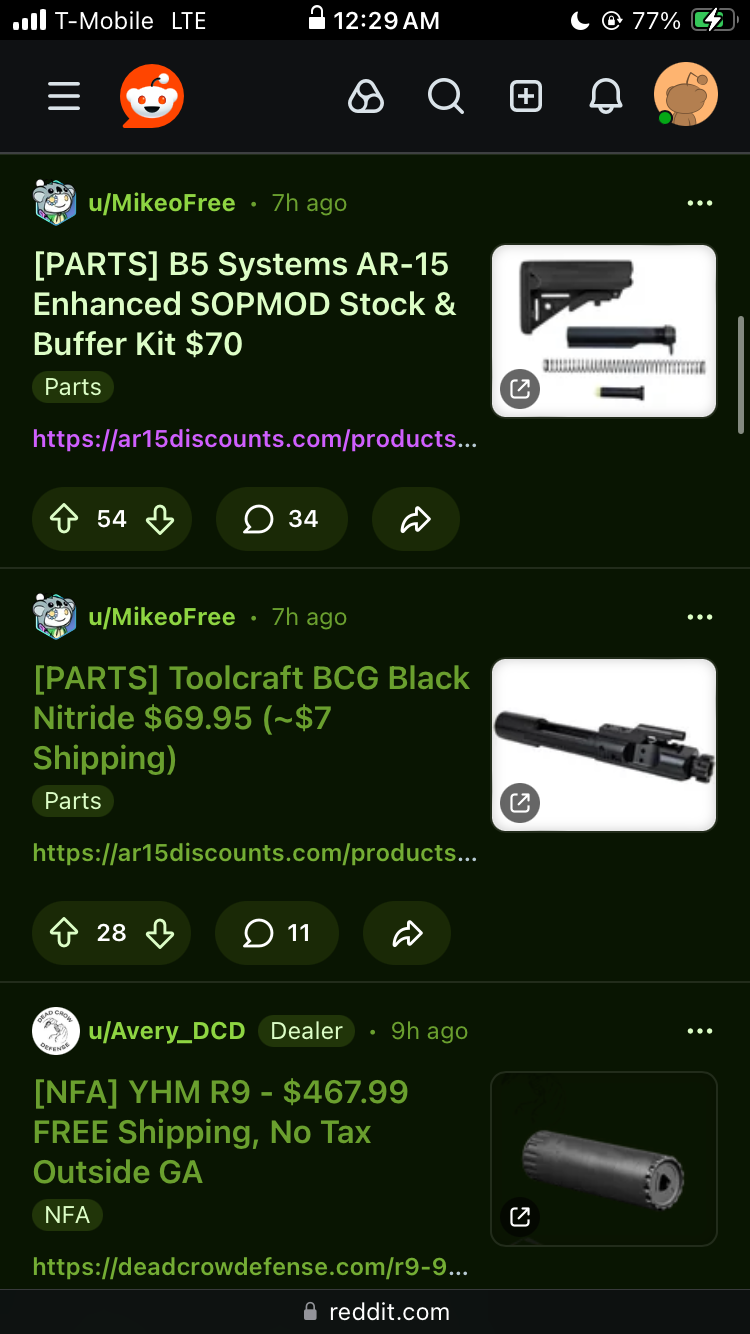Open the search icon

[445, 96]
